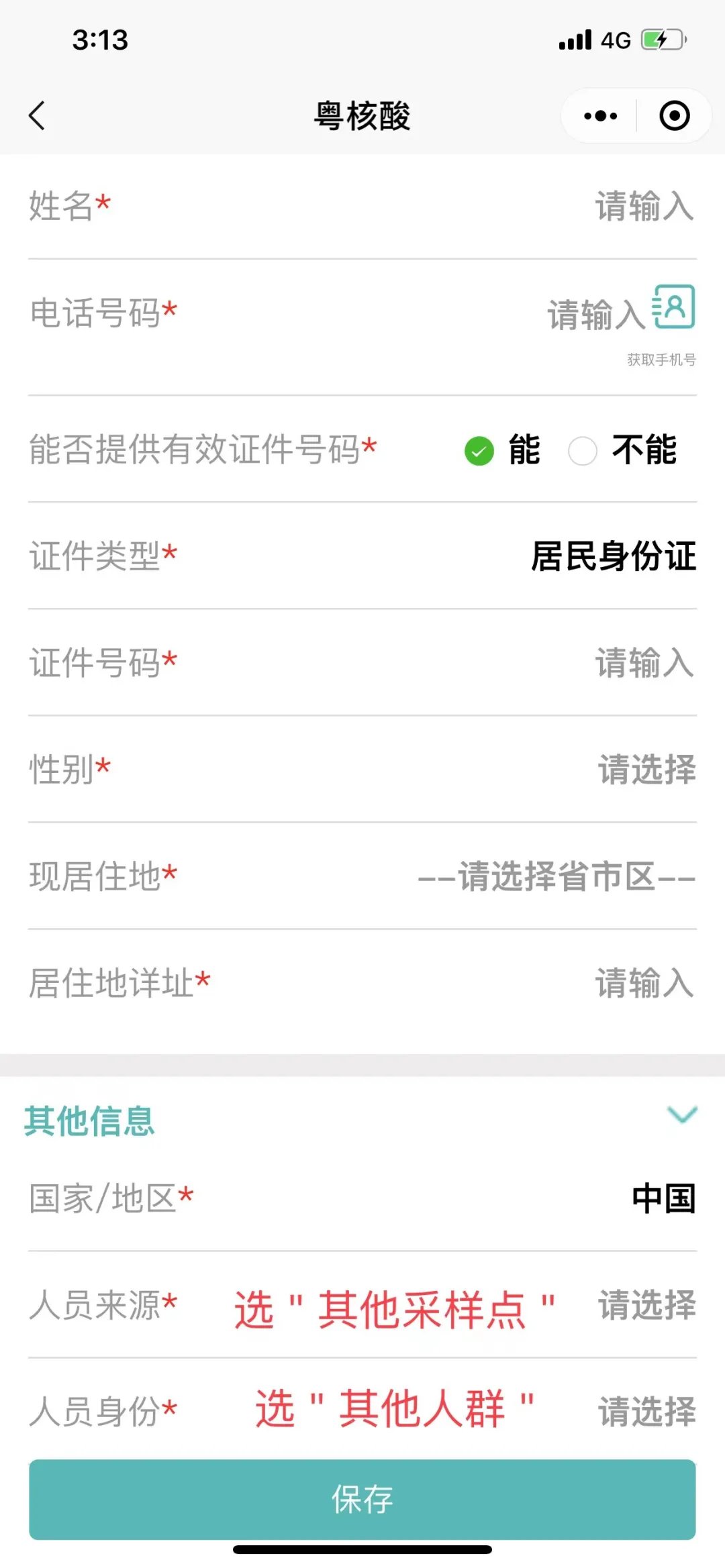Close the mini program via circle icon
Screen dimensions: 725x1568
coord(674,115)
